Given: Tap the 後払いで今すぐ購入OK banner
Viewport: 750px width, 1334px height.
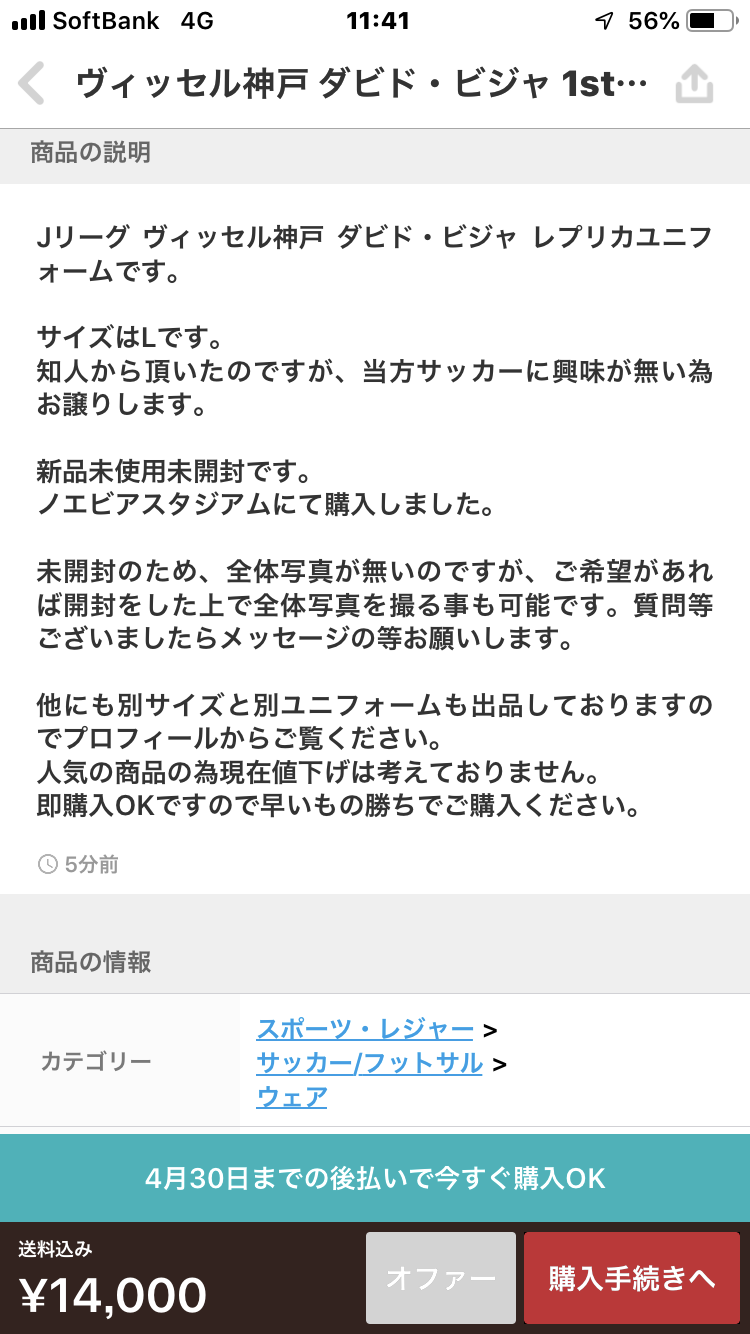Looking at the screenshot, I should pos(375,1178).
